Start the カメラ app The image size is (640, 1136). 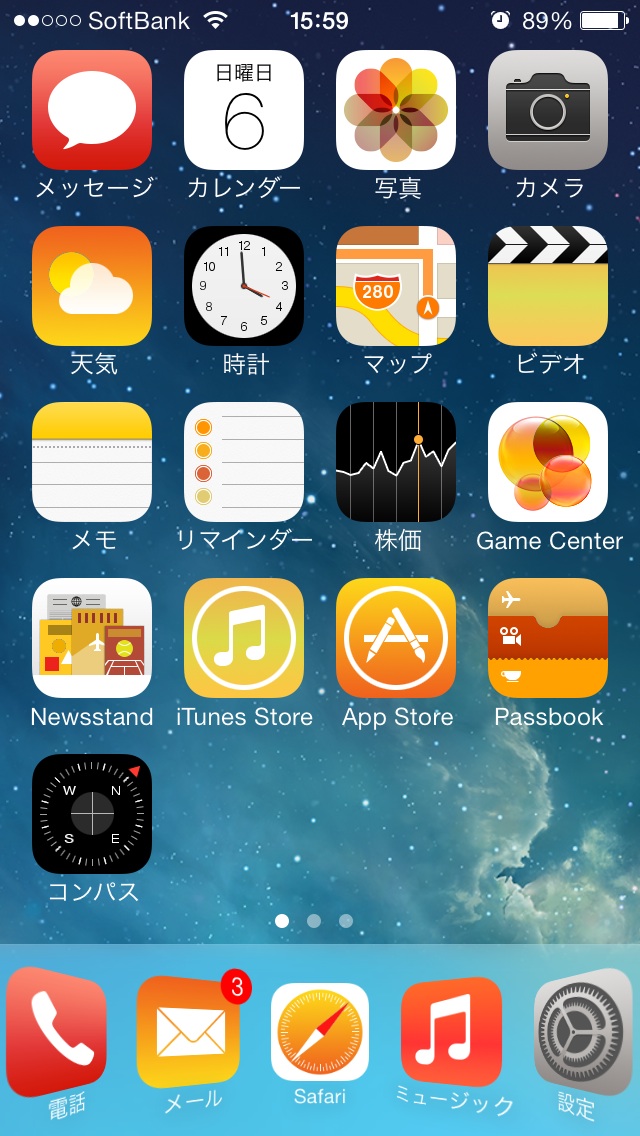tap(548, 110)
